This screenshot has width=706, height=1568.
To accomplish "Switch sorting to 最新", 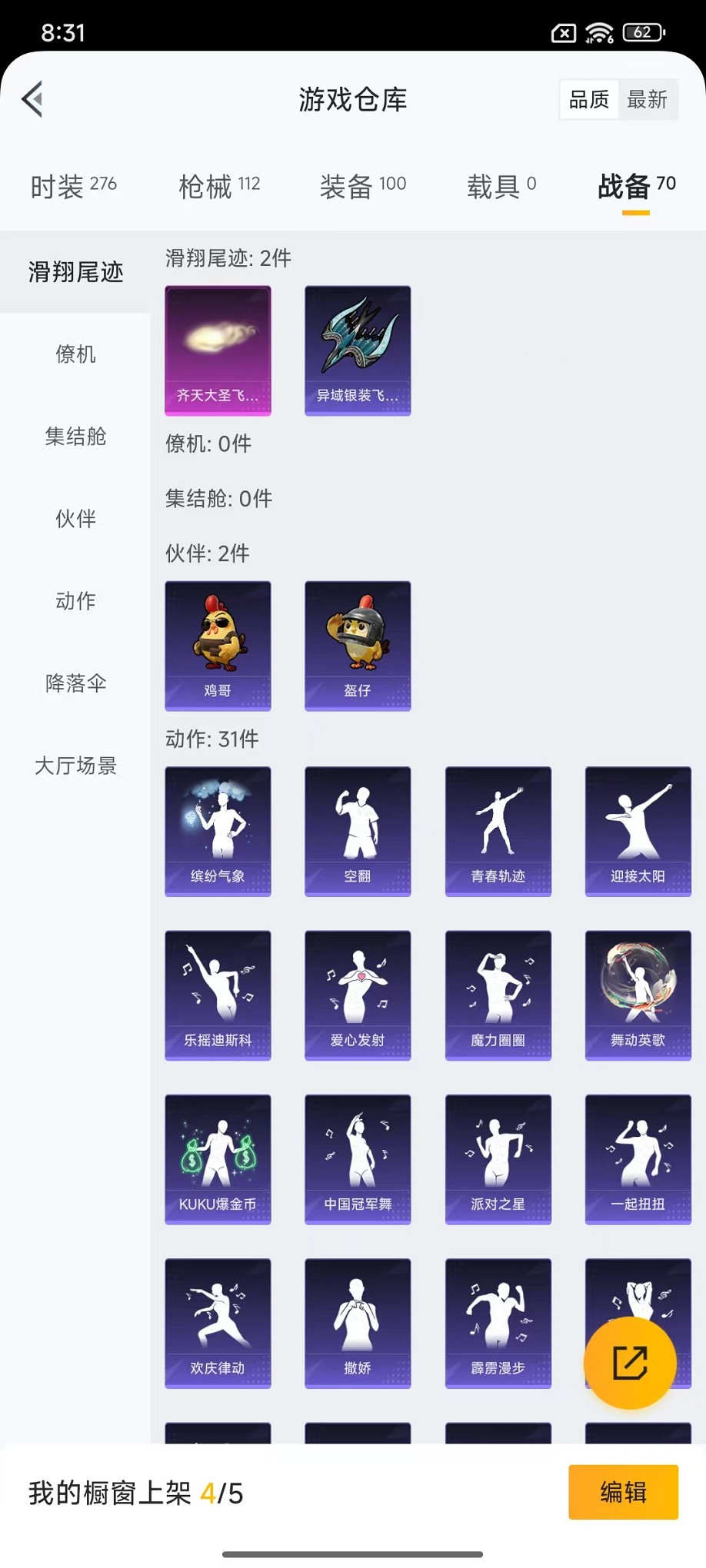I will [x=648, y=98].
